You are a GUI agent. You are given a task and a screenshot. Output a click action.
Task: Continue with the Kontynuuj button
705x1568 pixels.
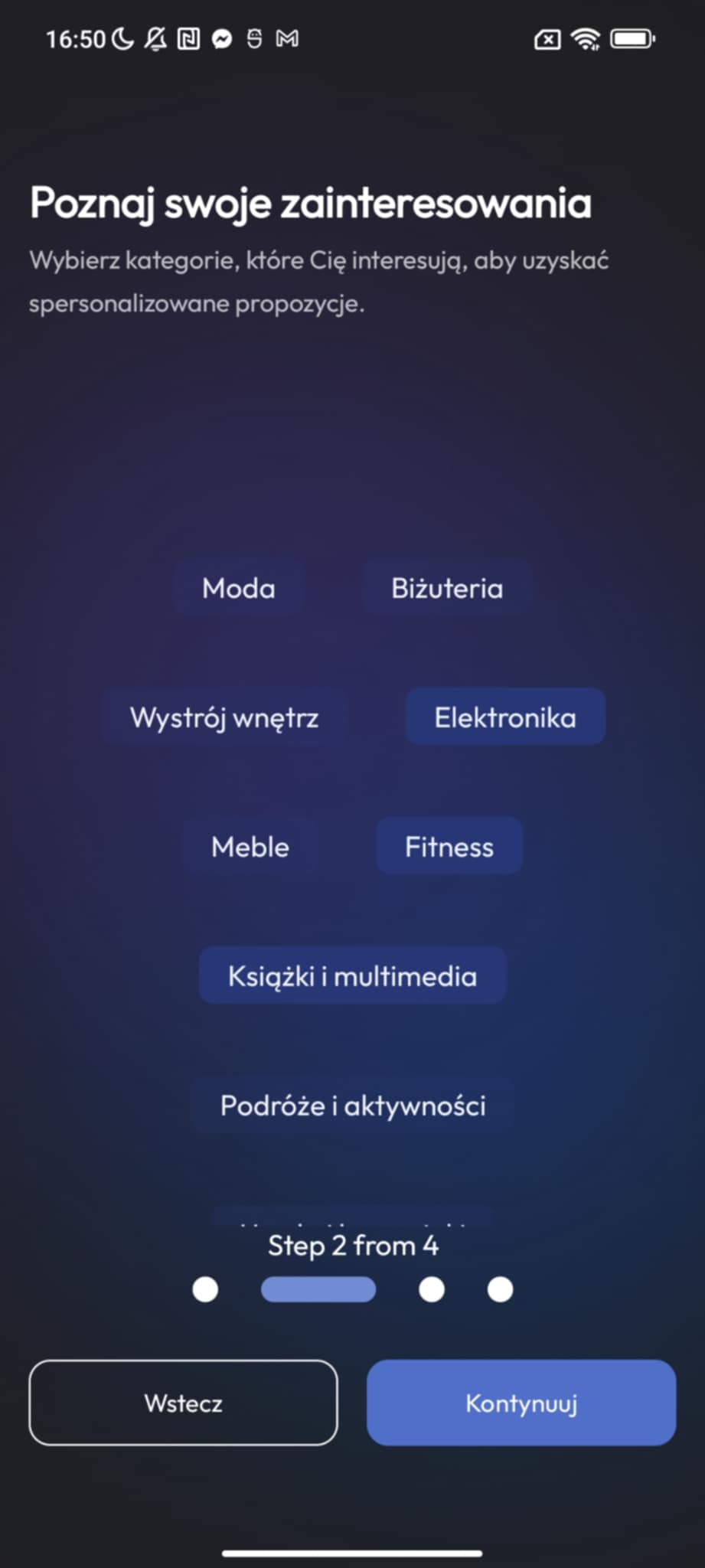[521, 1403]
